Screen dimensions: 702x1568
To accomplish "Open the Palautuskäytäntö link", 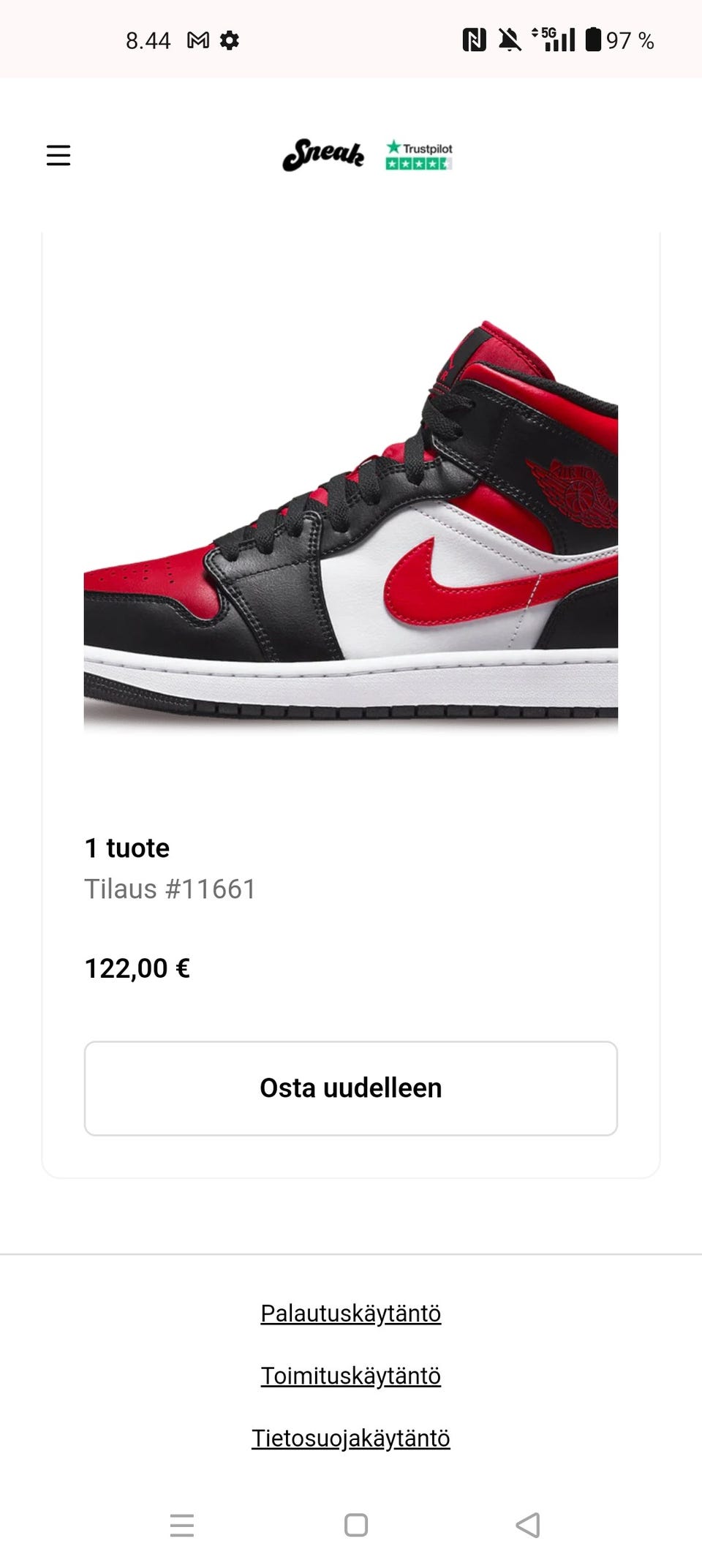I will (x=351, y=1313).
